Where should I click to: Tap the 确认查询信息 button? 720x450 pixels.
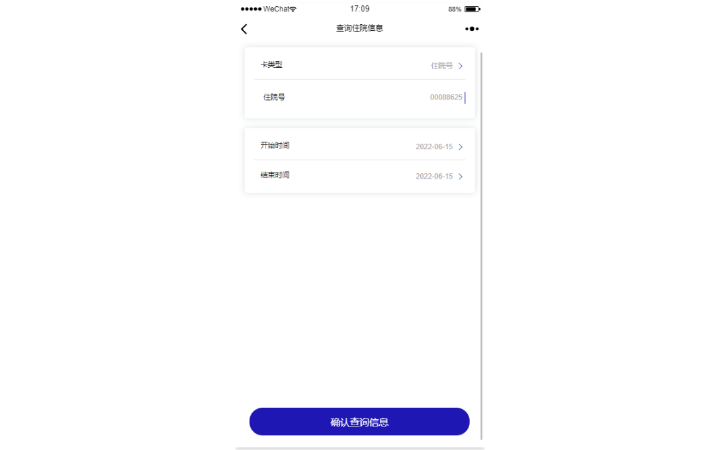click(359, 422)
